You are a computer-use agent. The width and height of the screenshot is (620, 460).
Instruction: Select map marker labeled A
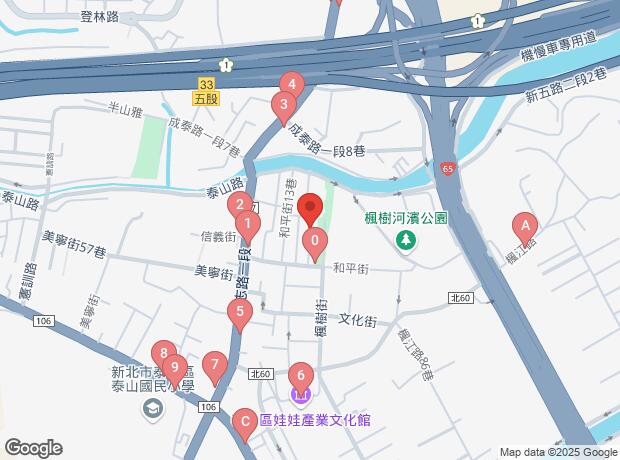pyautogui.click(x=524, y=226)
